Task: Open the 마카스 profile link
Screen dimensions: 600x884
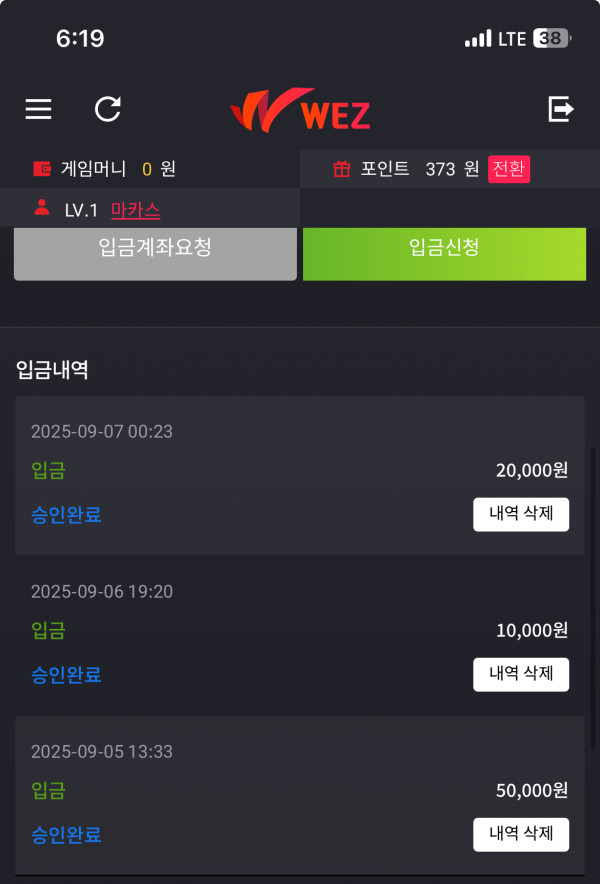Action: point(135,210)
